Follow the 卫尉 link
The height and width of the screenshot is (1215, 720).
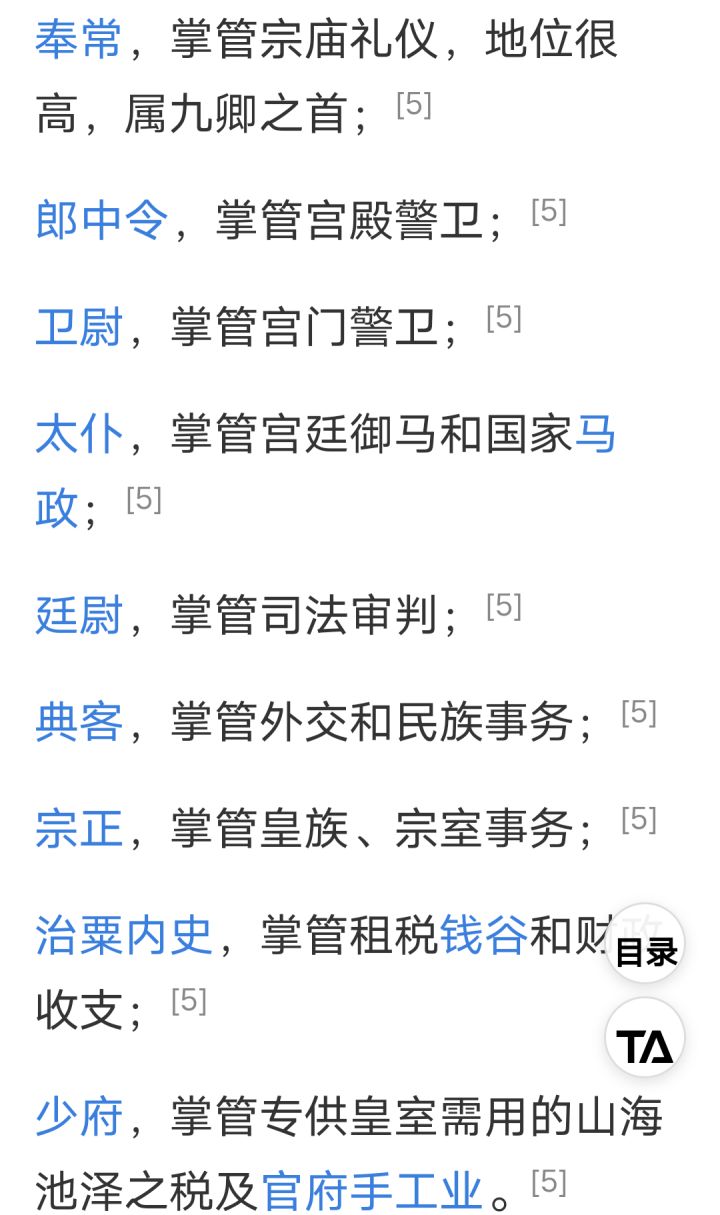click(79, 328)
